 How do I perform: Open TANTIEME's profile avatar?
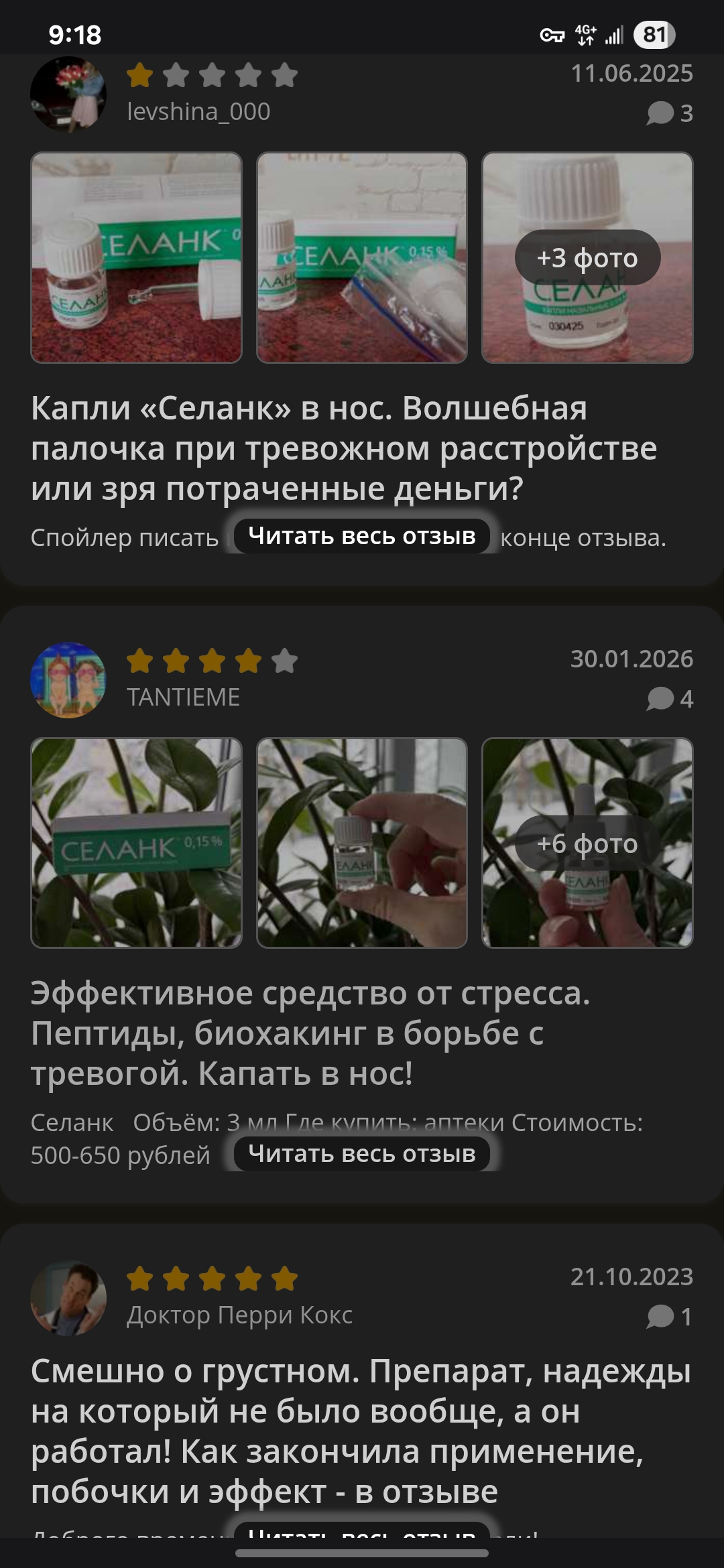[68, 680]
